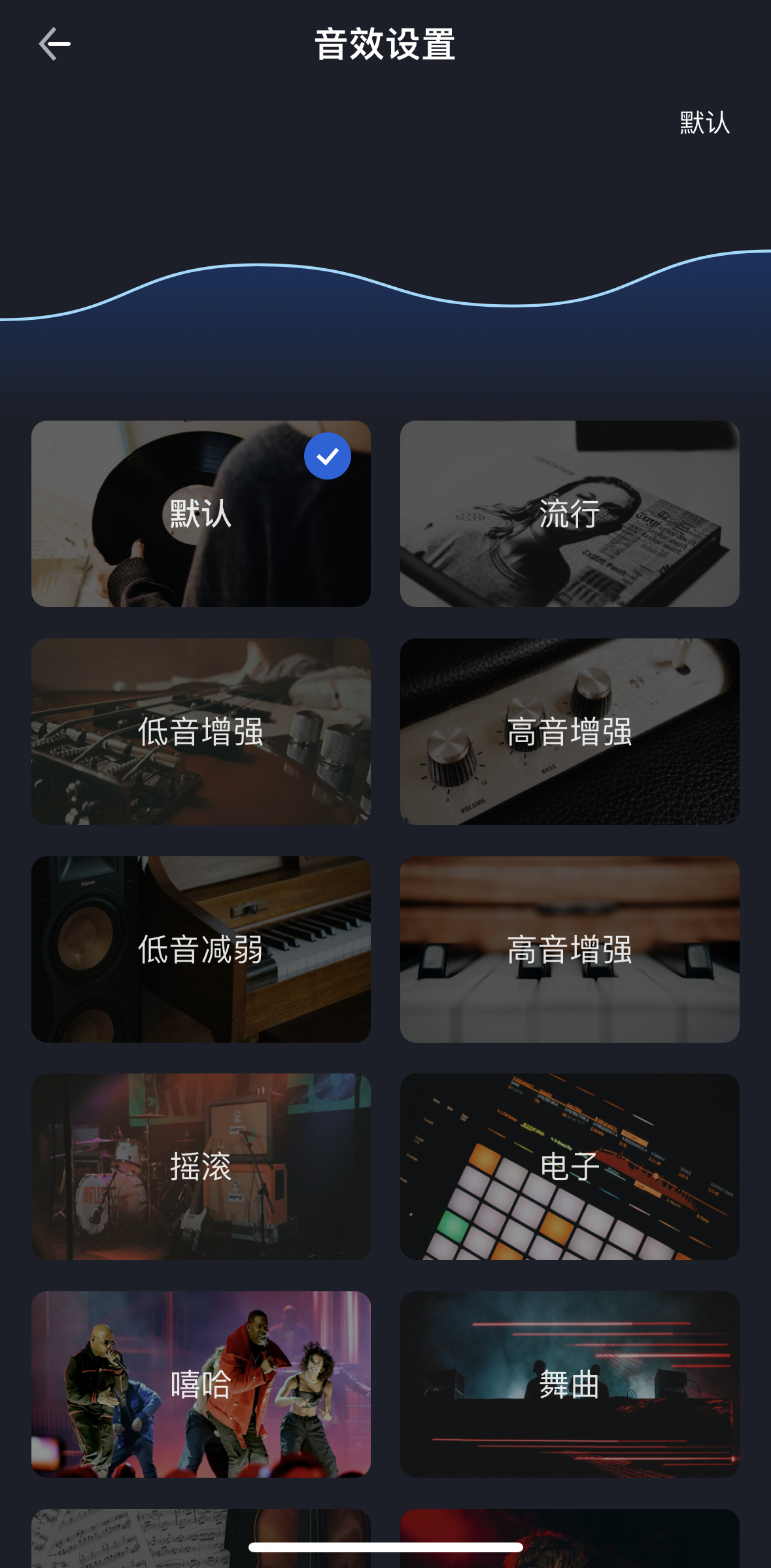Pick the 摇滚 sound effect
Screen dimensions: 771x1568
(201, 1166)
